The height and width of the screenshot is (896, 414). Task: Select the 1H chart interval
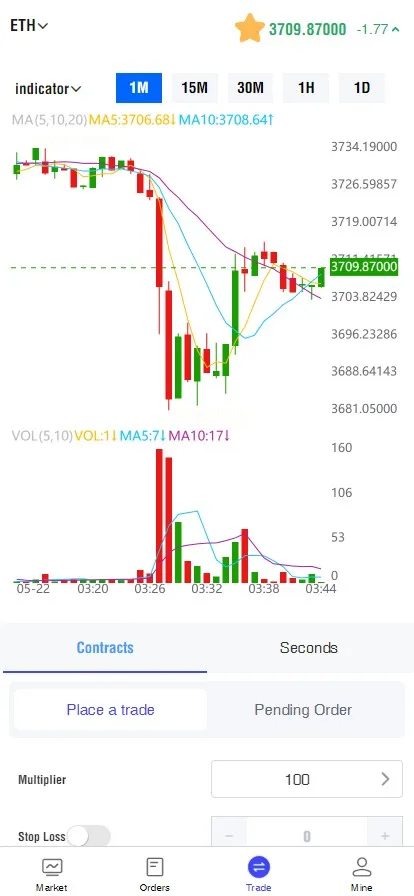tap(306, 88)
